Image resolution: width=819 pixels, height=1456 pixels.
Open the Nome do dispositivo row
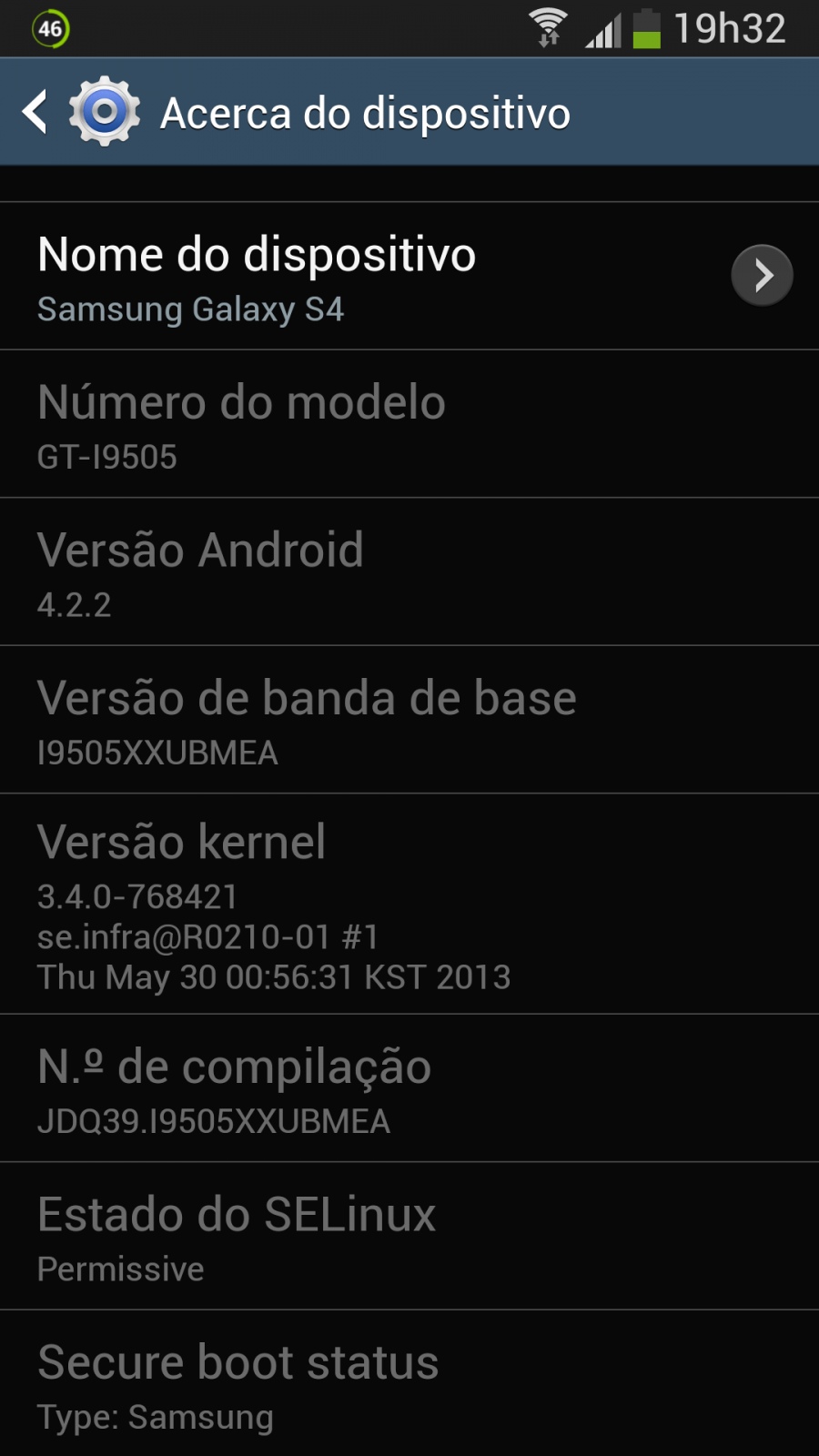tap(409, 276)
